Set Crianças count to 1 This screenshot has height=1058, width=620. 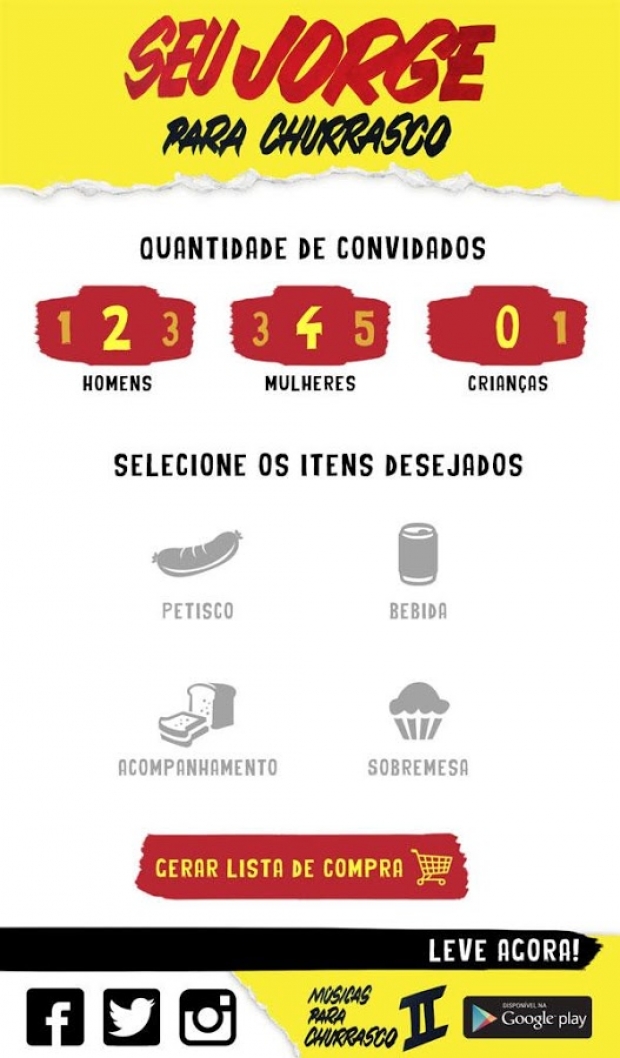[561, 329]
